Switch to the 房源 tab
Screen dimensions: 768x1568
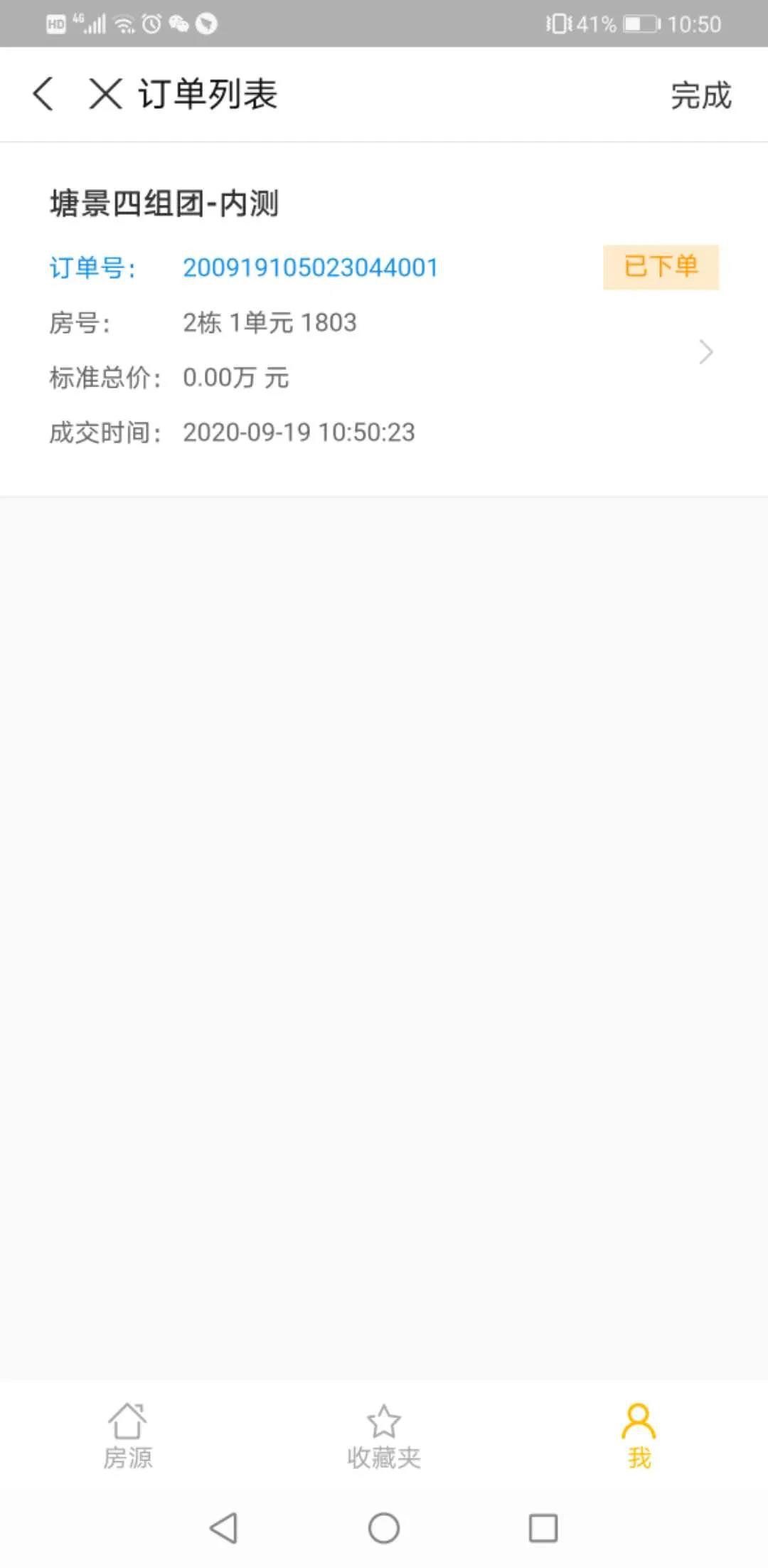click(128, 1436)
